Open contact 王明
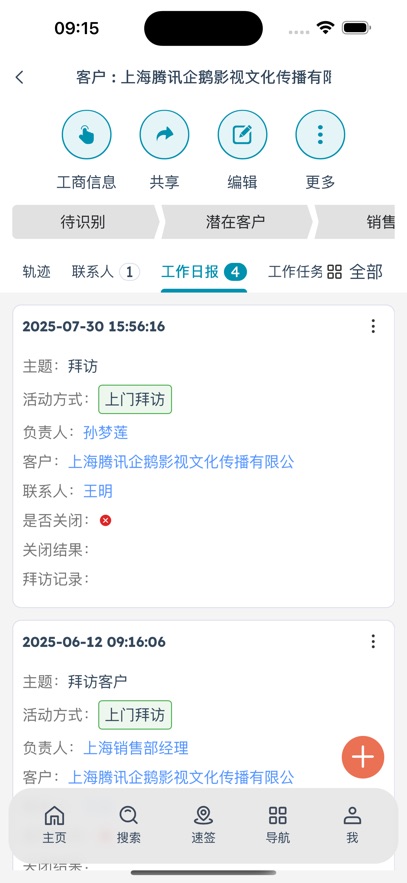 click(x=98, y=491)
